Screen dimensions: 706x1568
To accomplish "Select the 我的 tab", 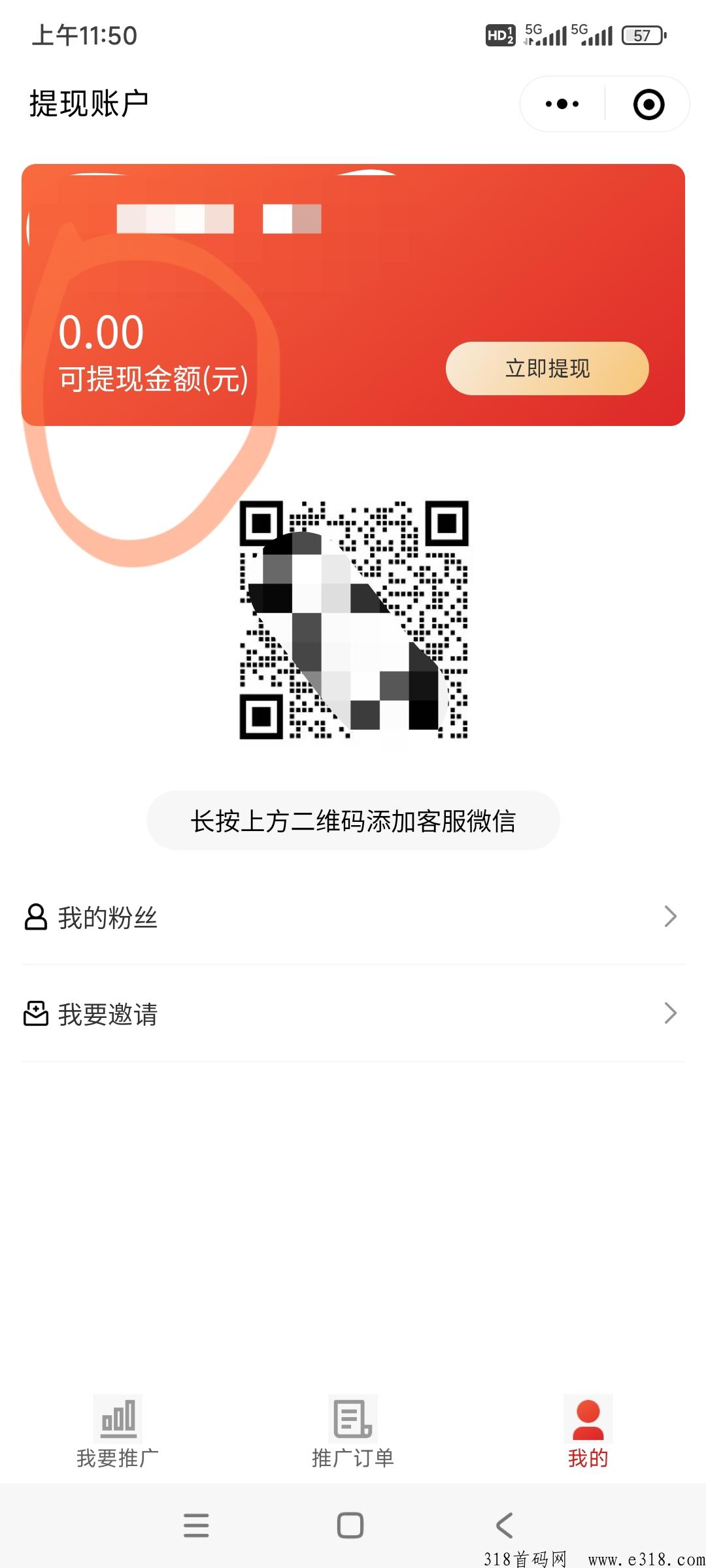I will pyautogui.click(x=588, y=1432).
